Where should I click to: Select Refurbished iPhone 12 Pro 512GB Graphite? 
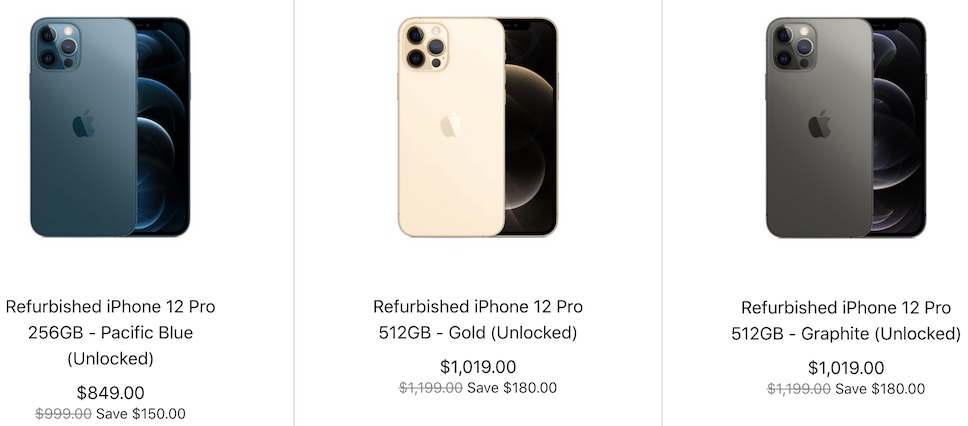click(x=846, y=320)
